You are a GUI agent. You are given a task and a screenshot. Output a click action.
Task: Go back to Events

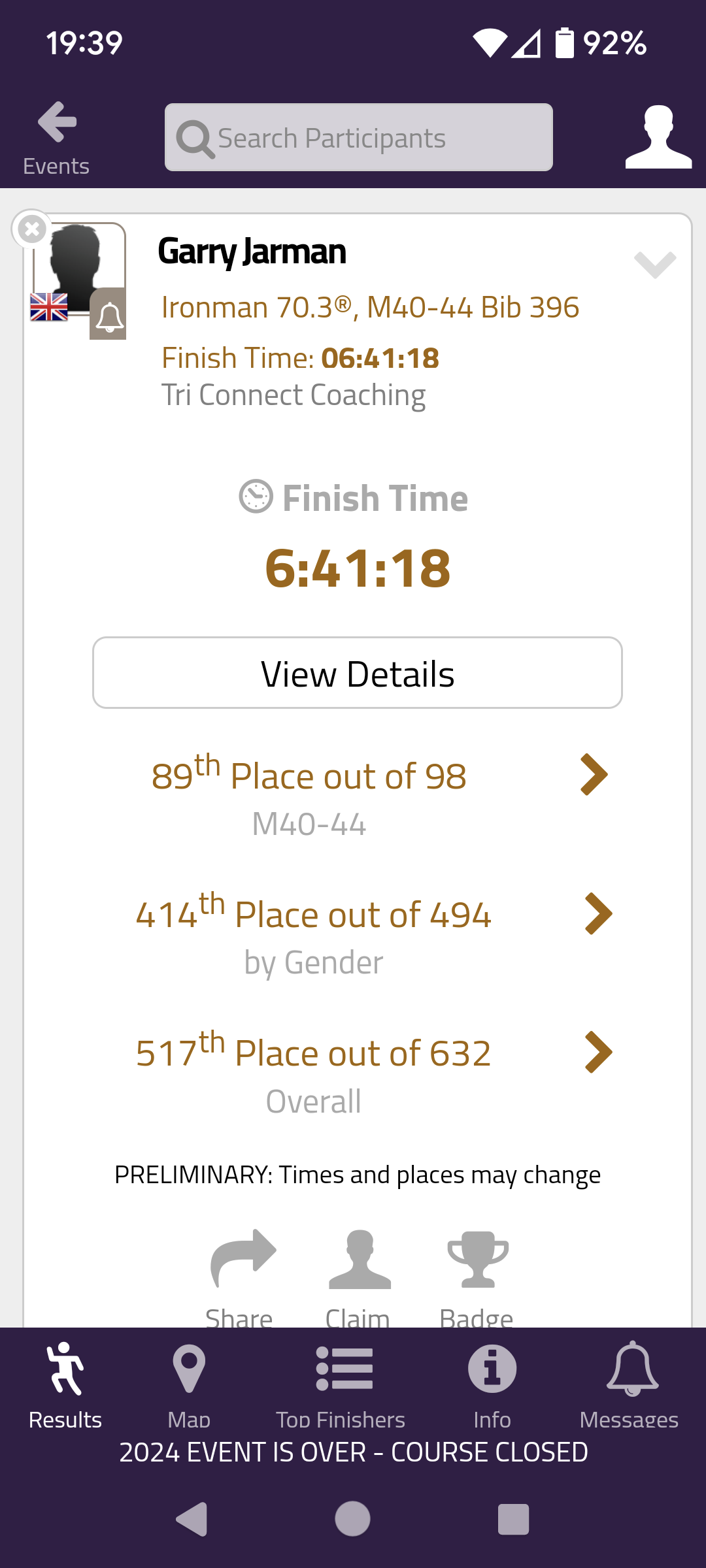coord(56,139)
